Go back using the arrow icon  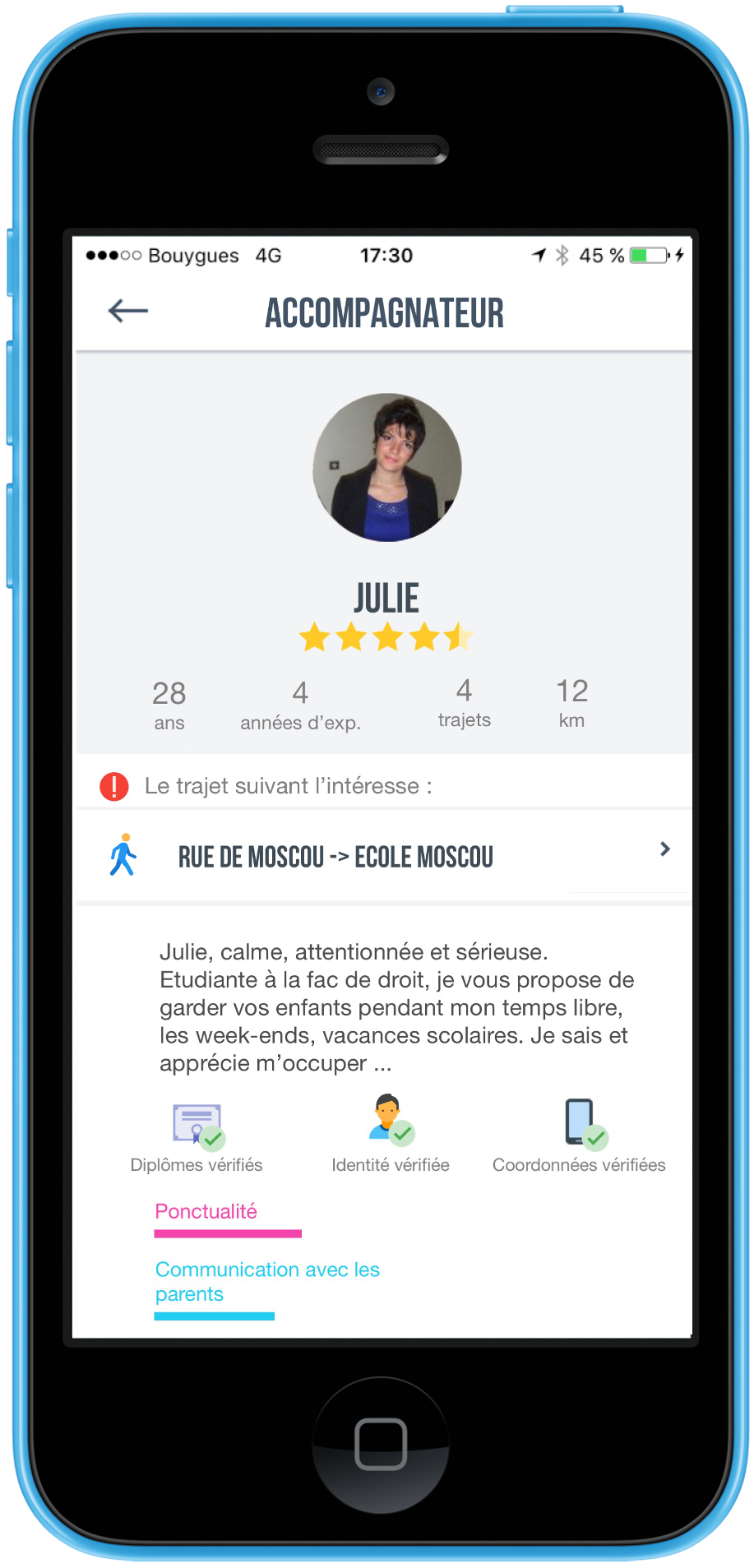point(128,311)
